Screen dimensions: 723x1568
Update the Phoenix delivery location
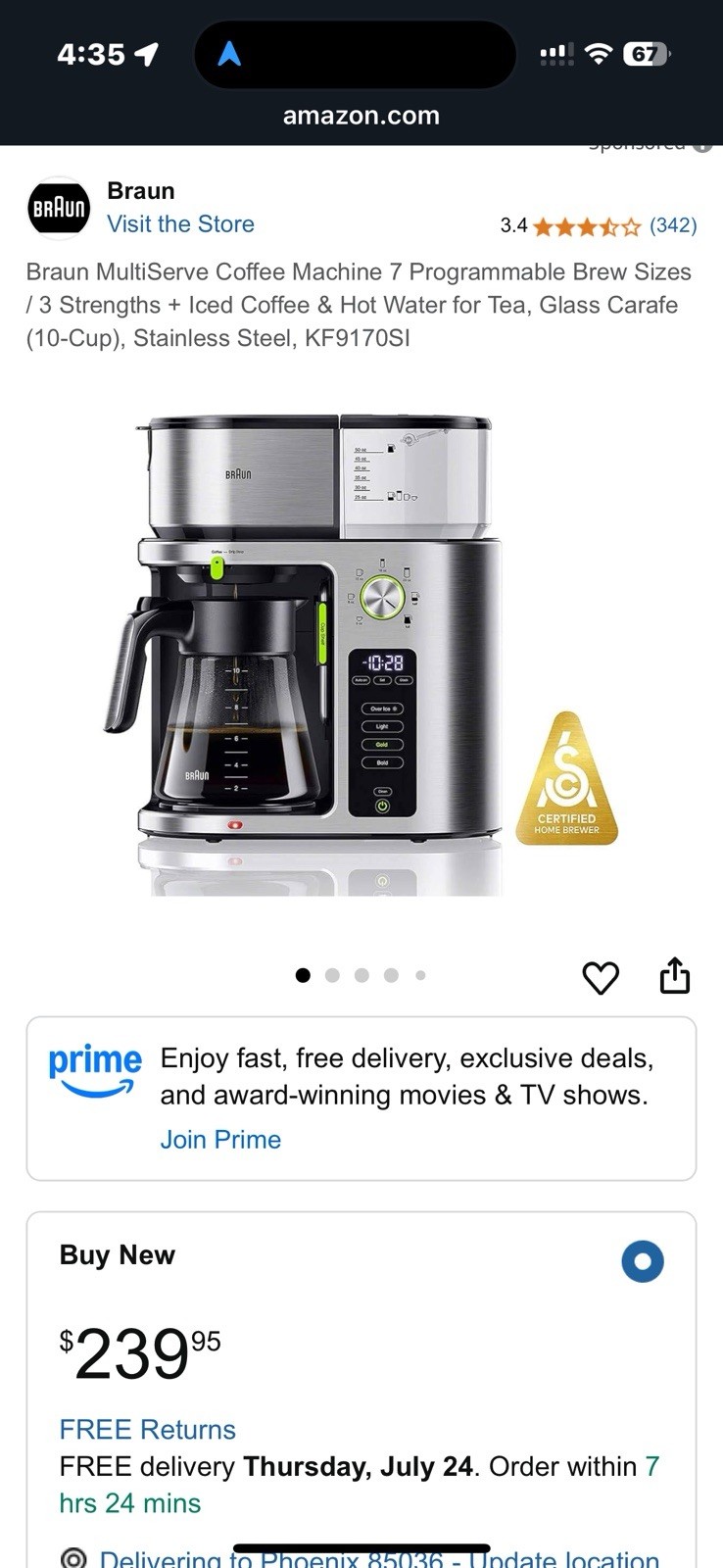(379, 1558)
